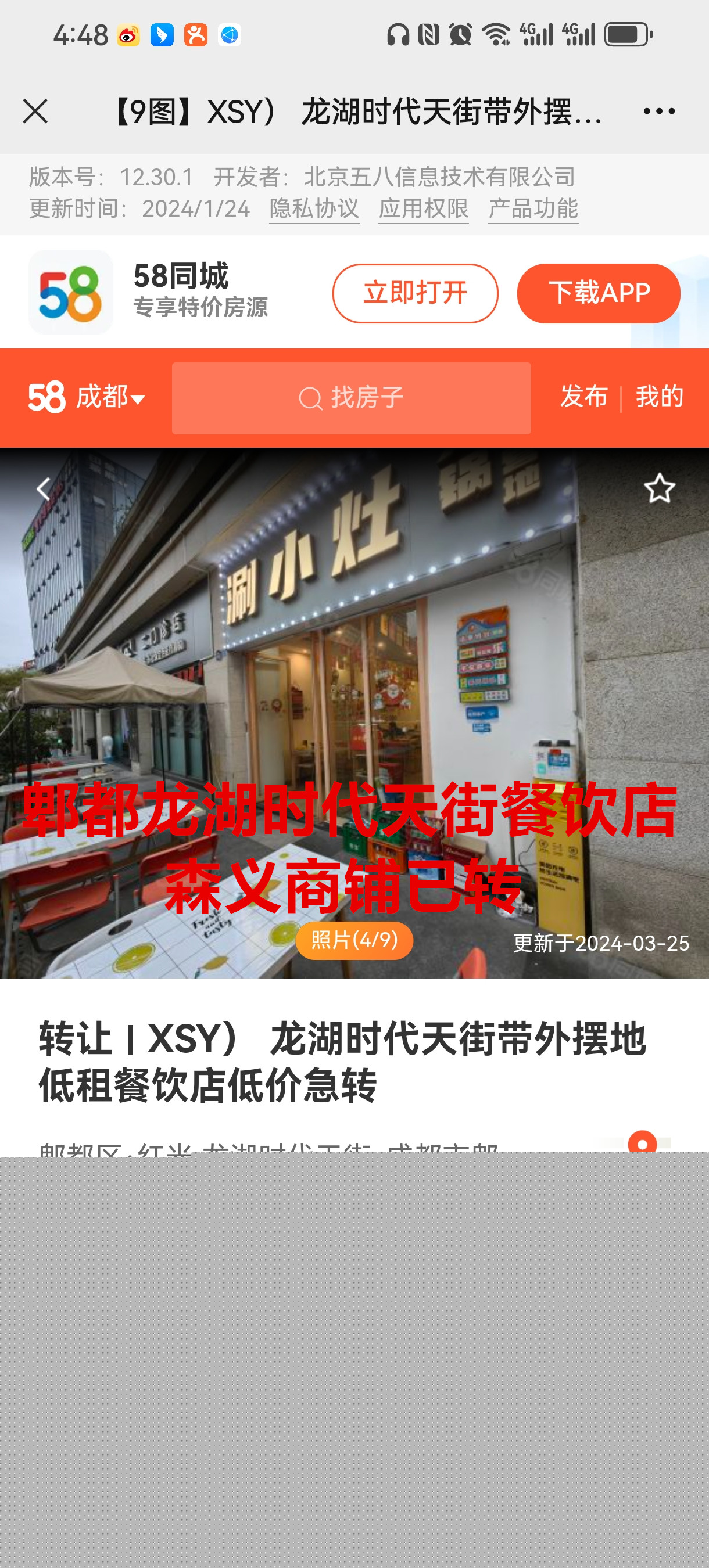The height and width of the screenshot is (1568, 709).
Task: Open the 应用权限 link
Action: (423, 209)
